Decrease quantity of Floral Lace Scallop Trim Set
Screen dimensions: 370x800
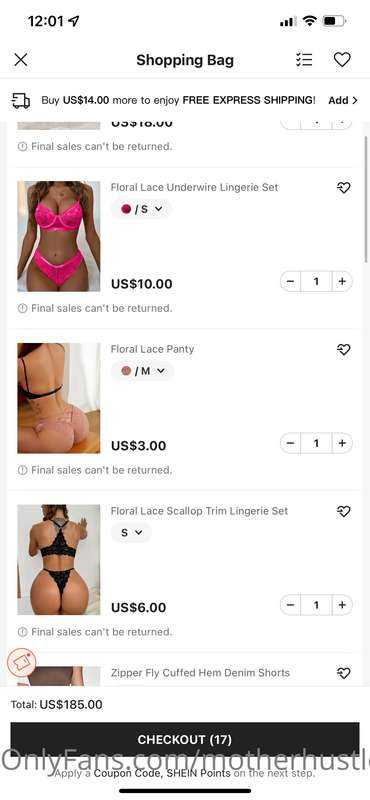[x=290, y=605]
